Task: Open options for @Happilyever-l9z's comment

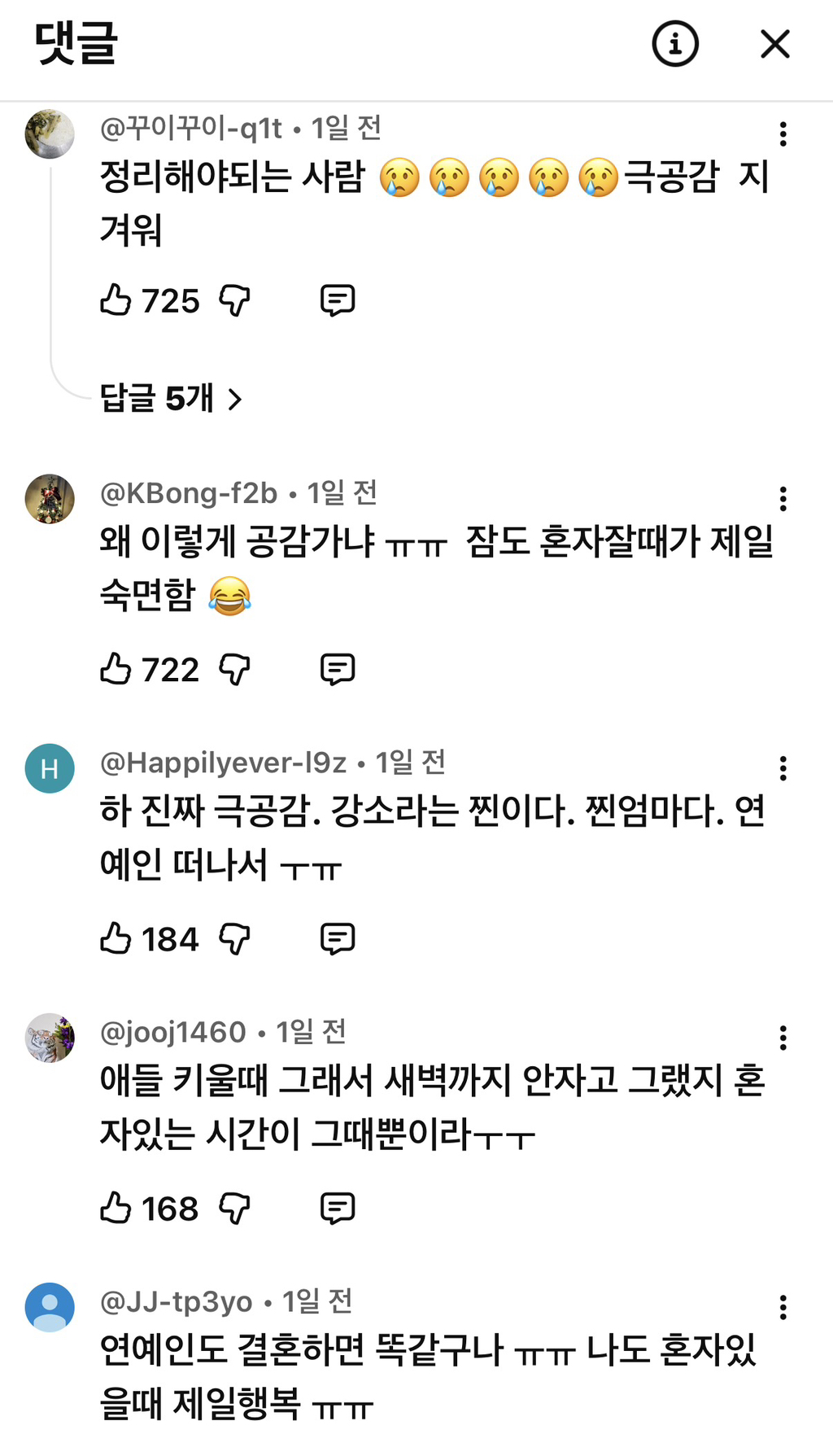Action: pos(783,767)
